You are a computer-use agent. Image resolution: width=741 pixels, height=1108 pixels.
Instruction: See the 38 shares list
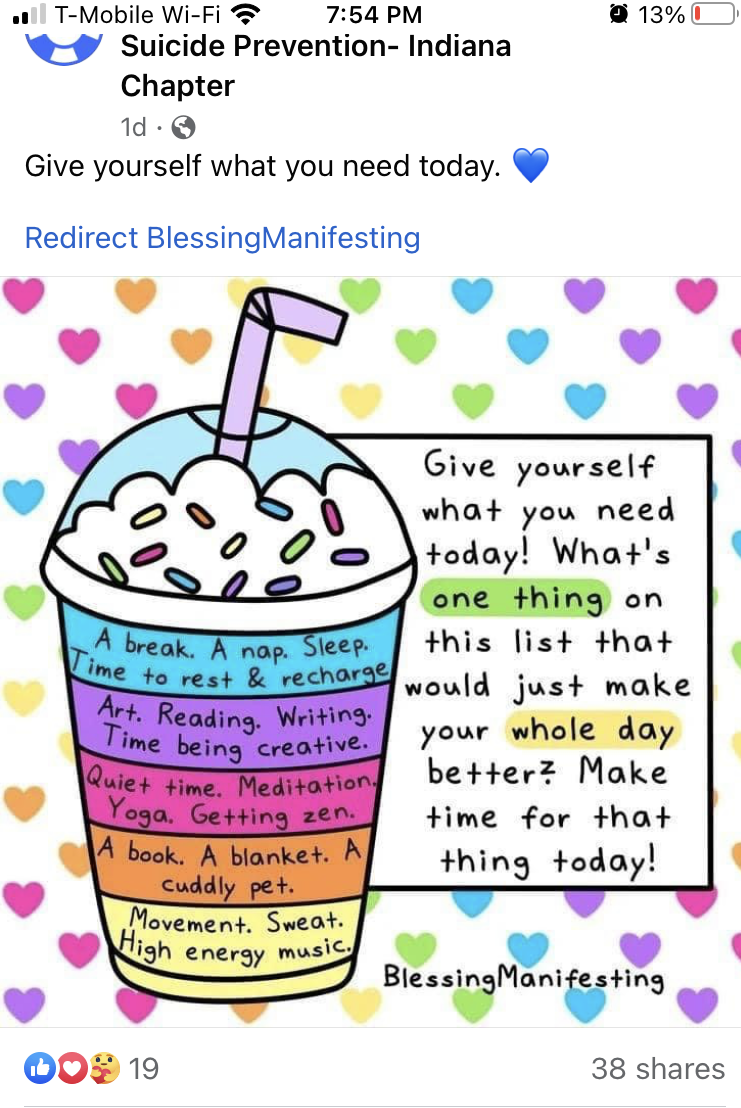(x=657, y=1068)
